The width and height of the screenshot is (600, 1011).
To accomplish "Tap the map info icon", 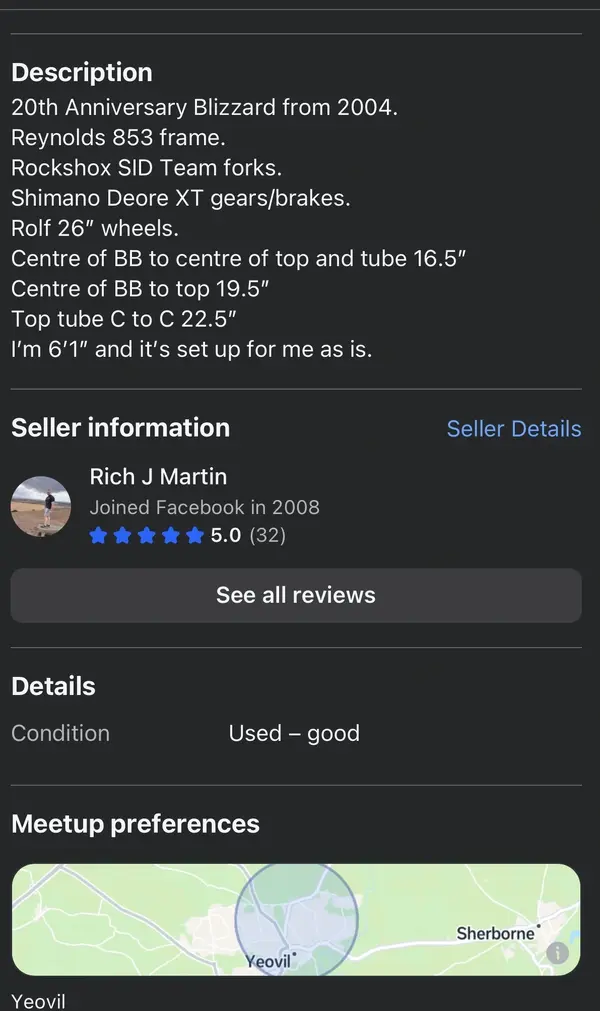I will (x=557, y=953).
